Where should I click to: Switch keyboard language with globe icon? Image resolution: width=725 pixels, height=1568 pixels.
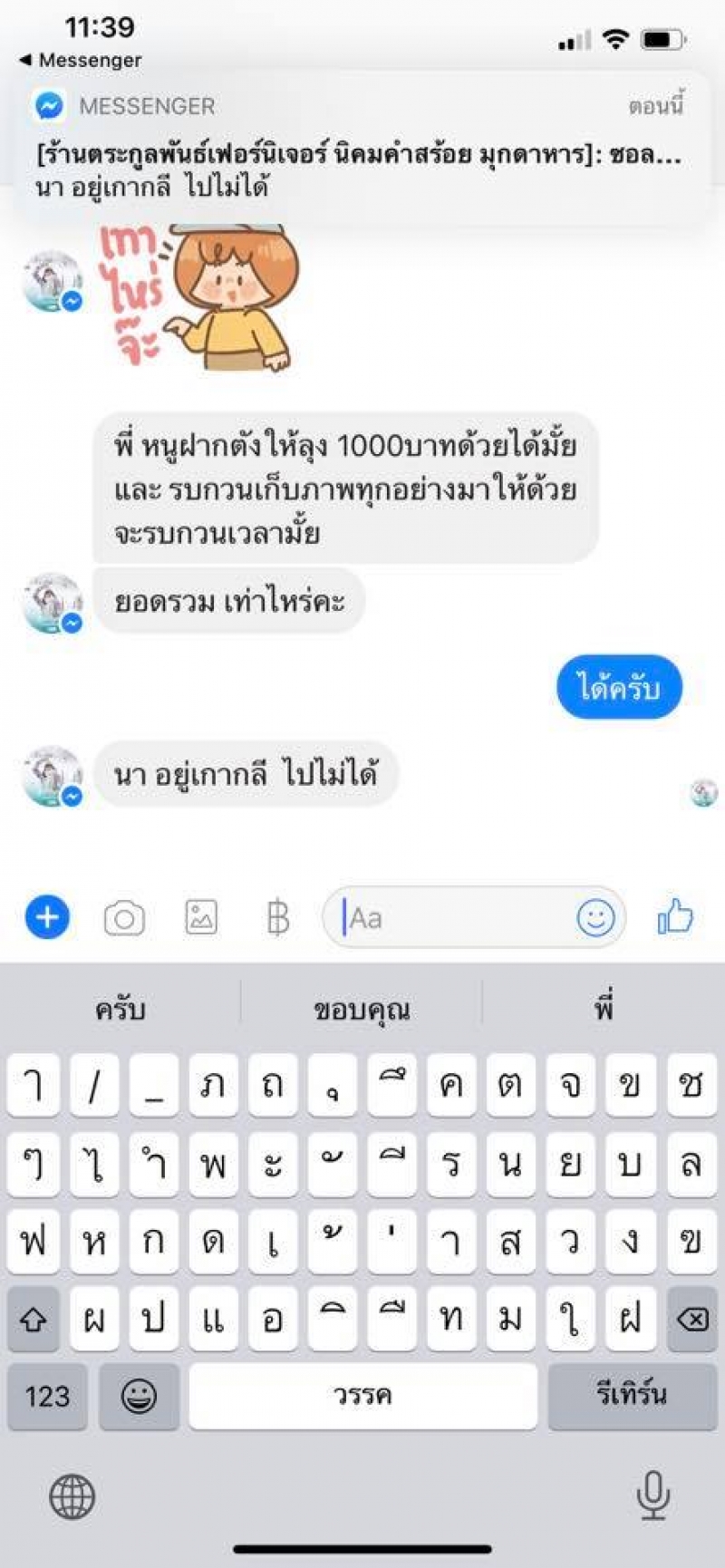coord(72,1496)
